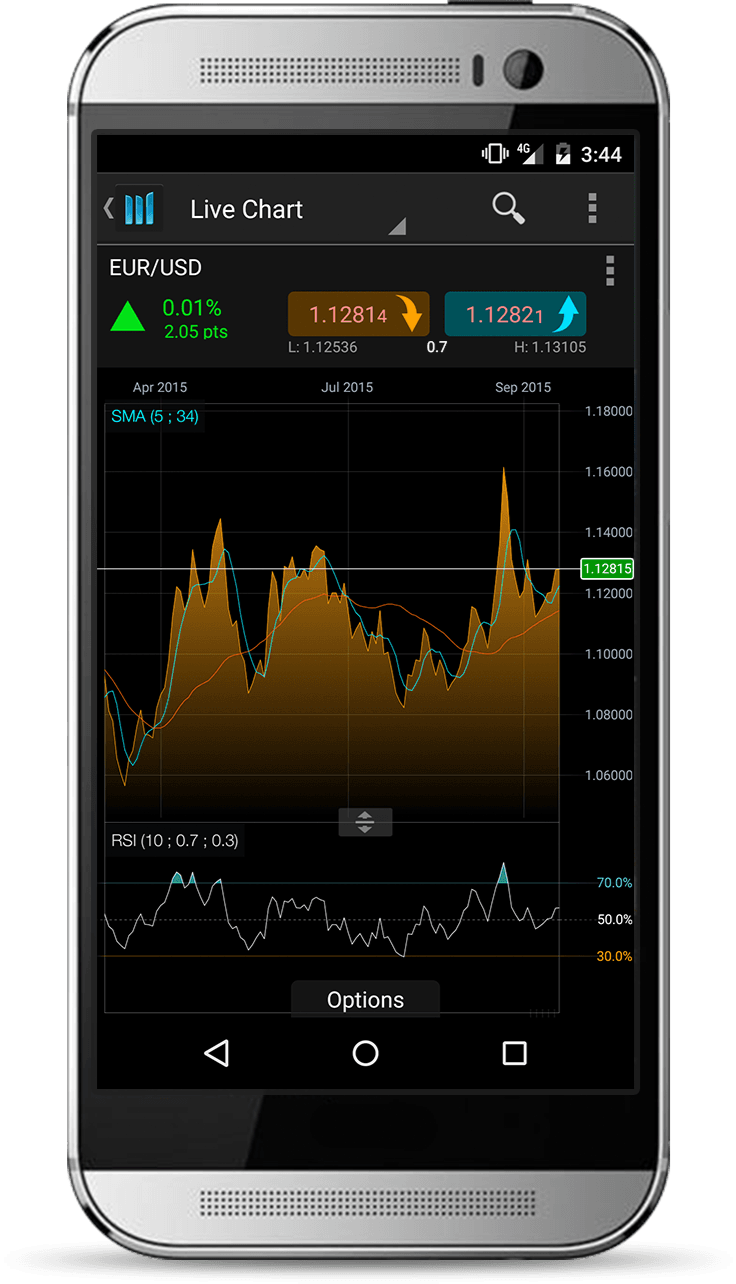Viewport: 736px width, 1284px height.
Task: Tap the buy price 1.12821 button
Action: [514, 314]
